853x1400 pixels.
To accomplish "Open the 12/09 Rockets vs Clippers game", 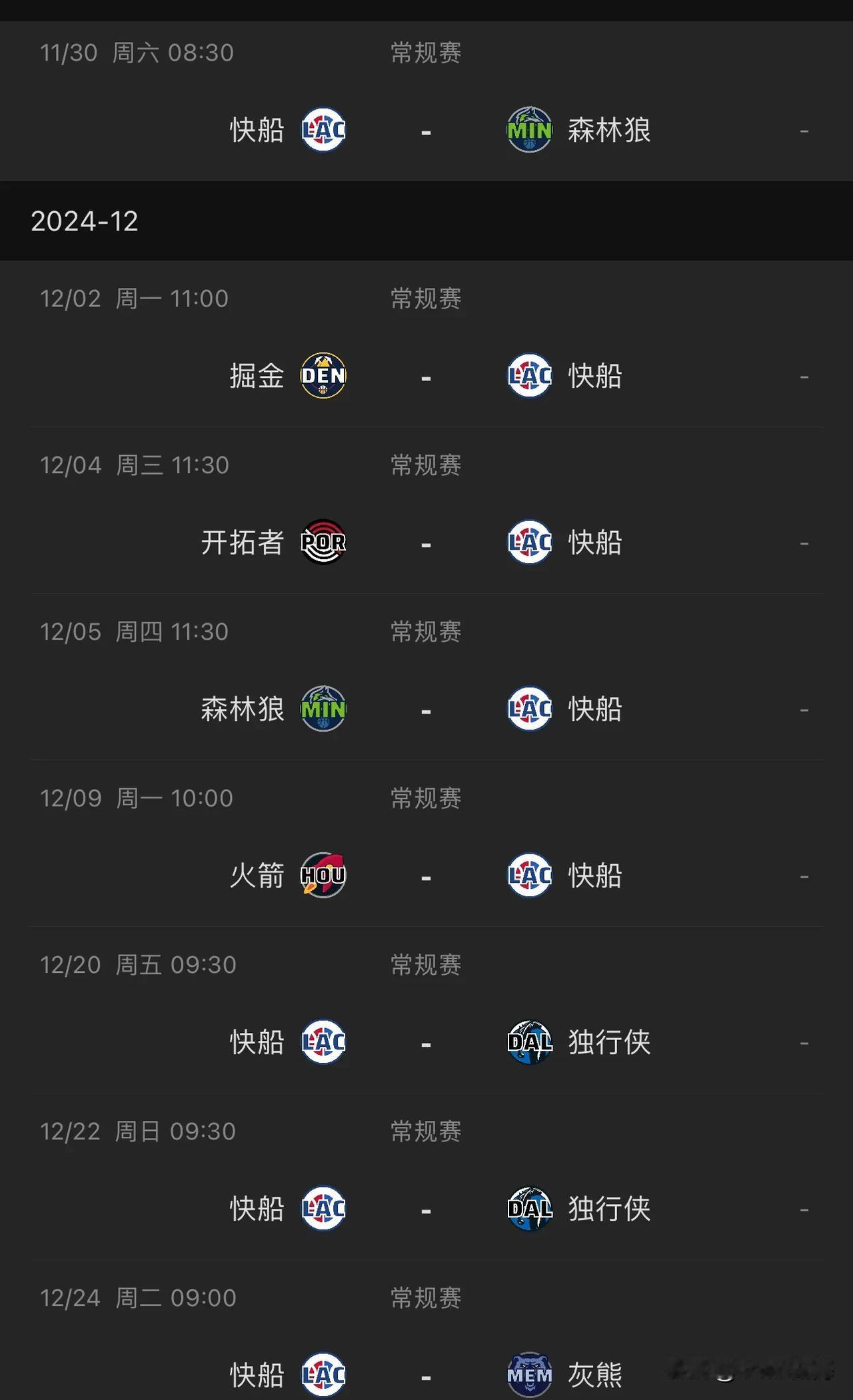I will click(426, 876).
